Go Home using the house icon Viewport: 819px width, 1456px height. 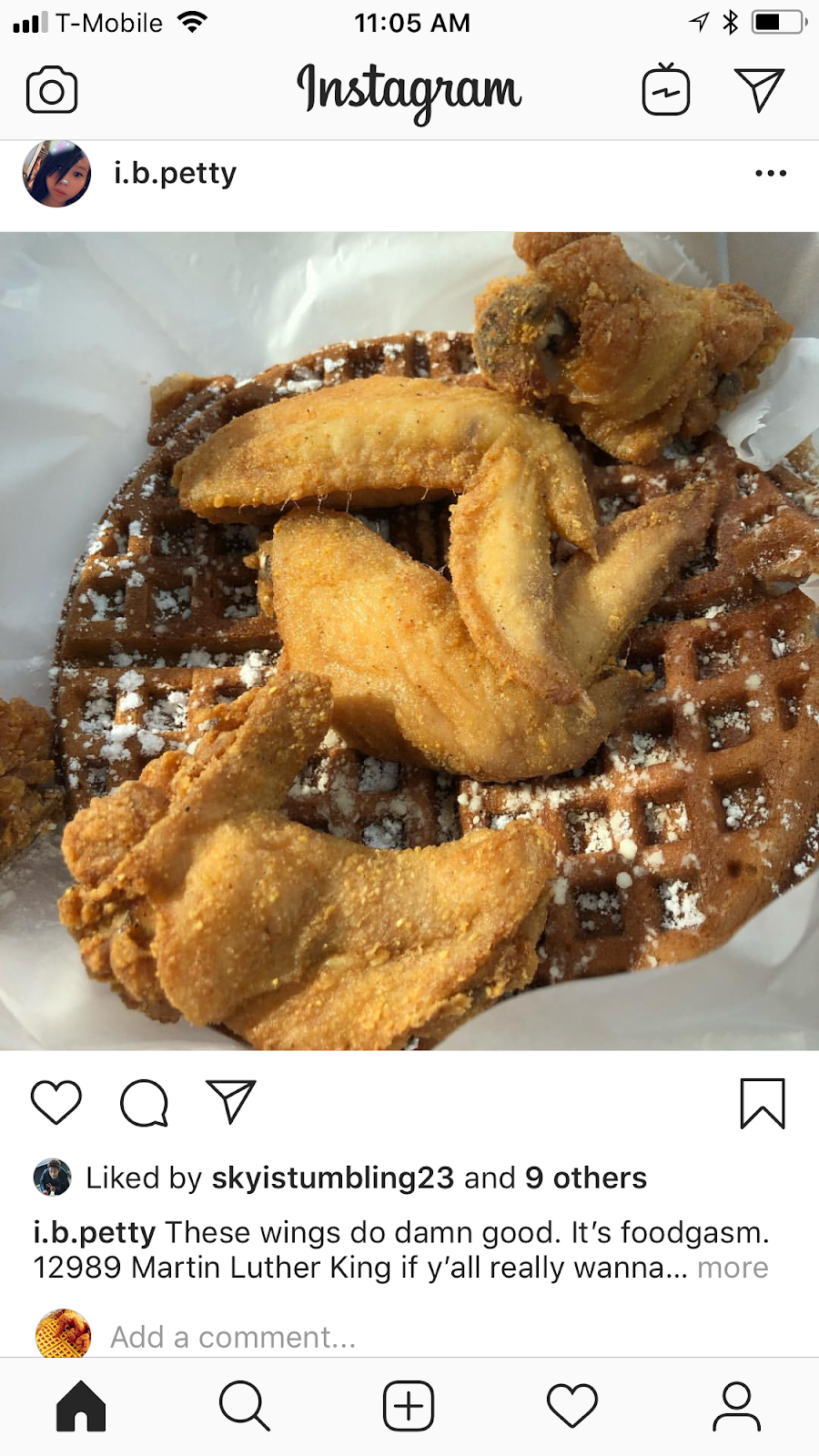pyautogui.click(x=81, y=1405)
